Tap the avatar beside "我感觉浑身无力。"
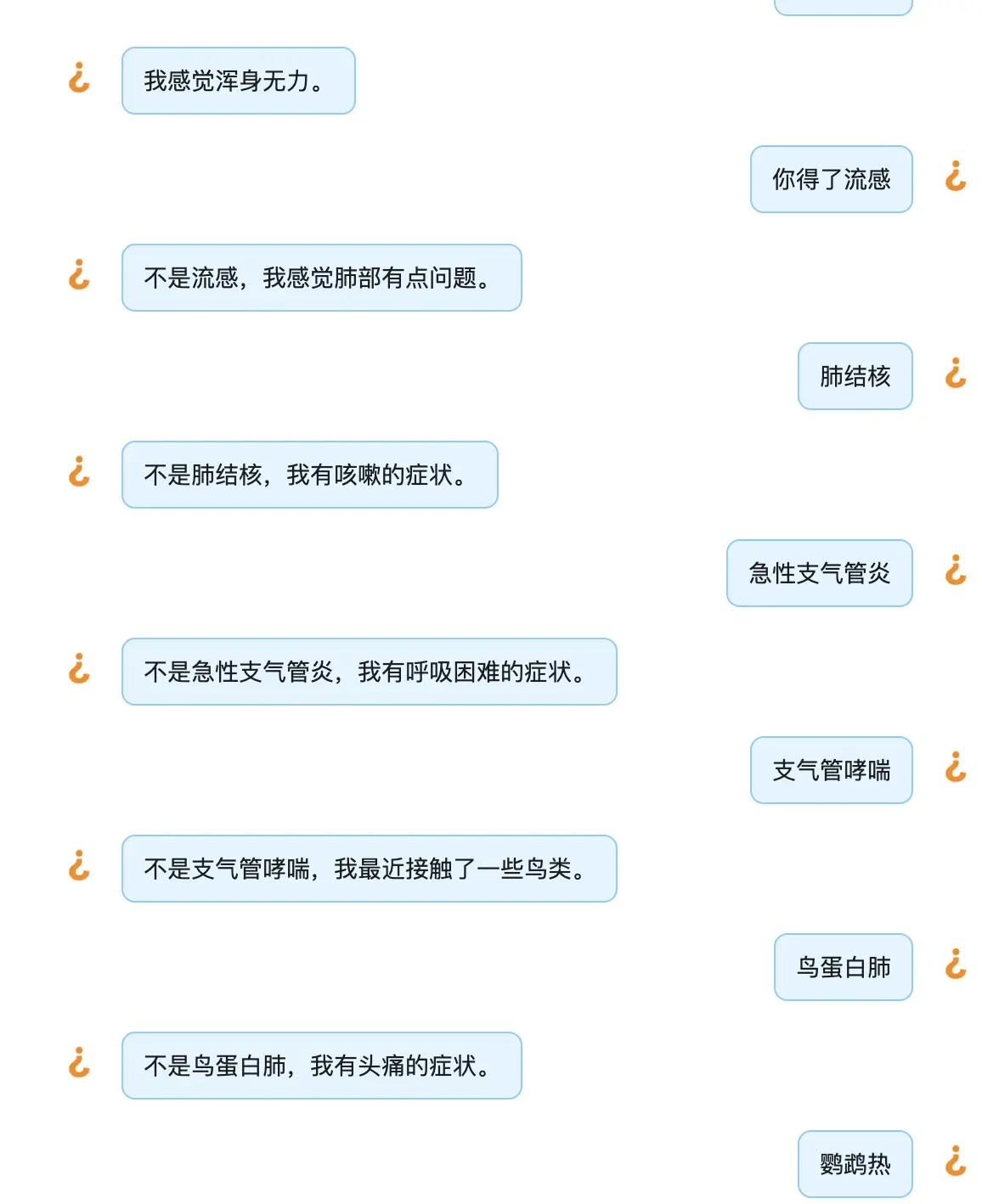This screenshot has height=1204, width=982. 79,77
